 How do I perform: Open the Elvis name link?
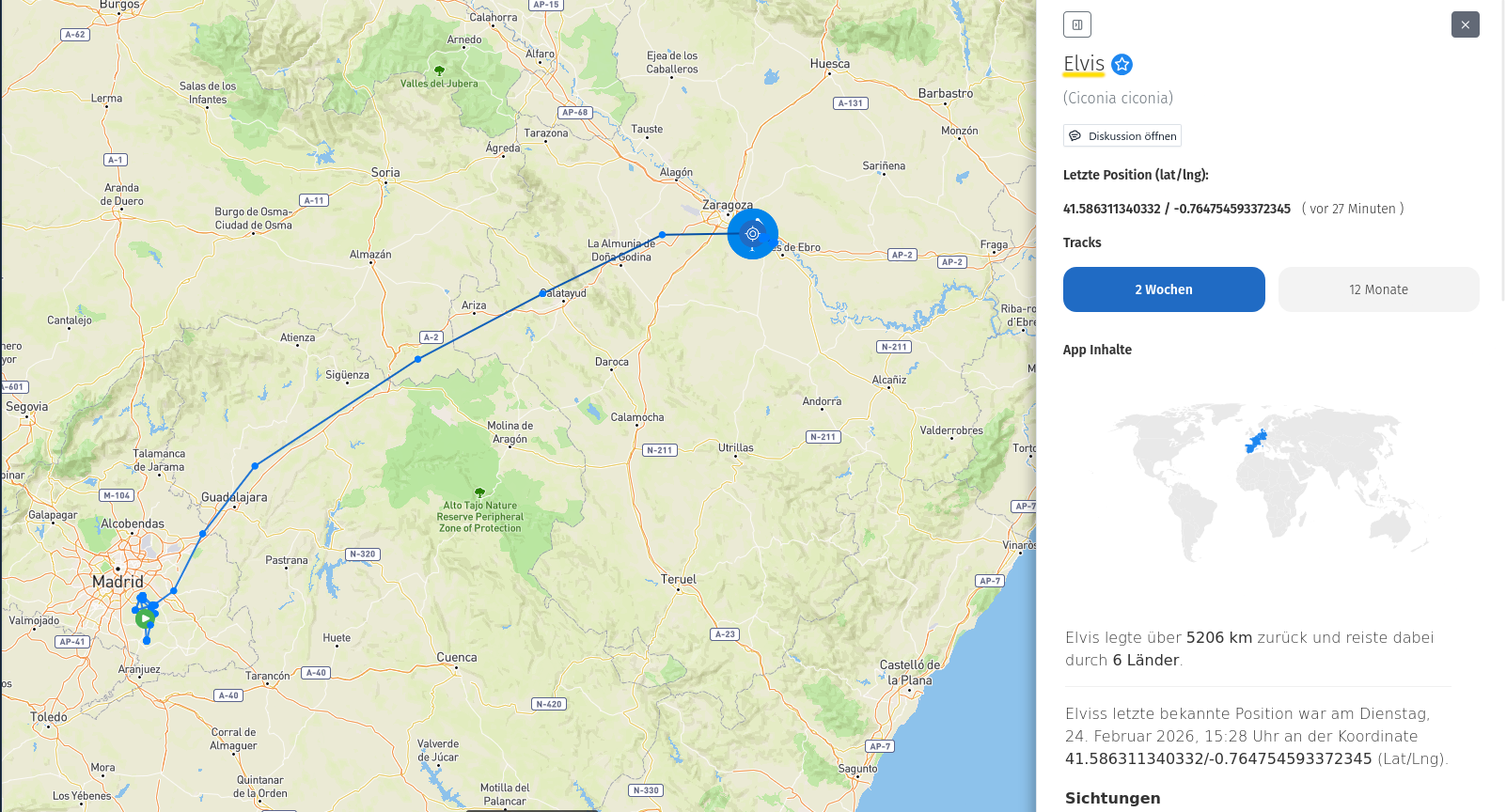(1083, 64)
